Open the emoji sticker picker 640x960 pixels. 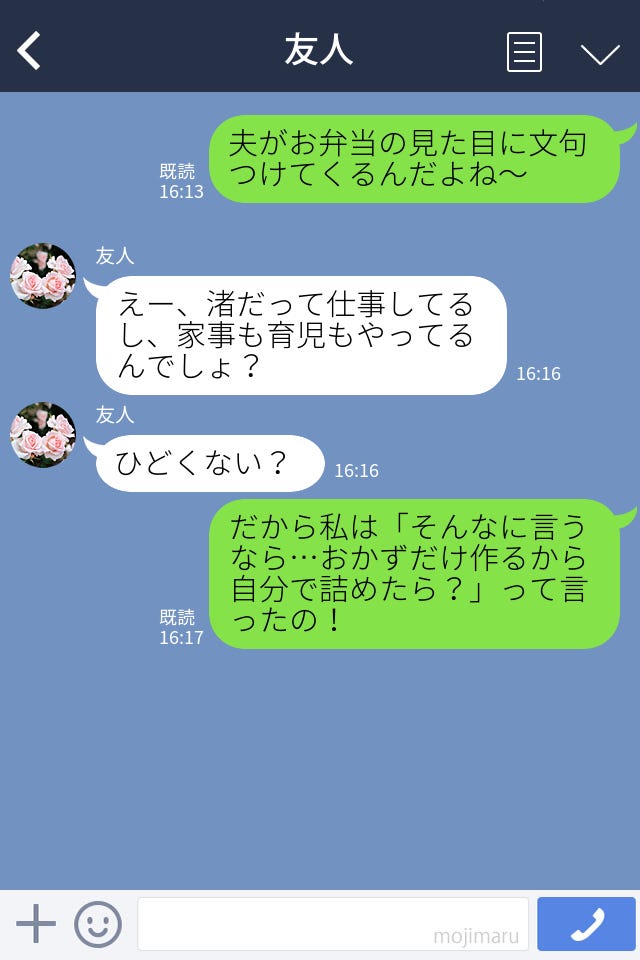[98, 924]
